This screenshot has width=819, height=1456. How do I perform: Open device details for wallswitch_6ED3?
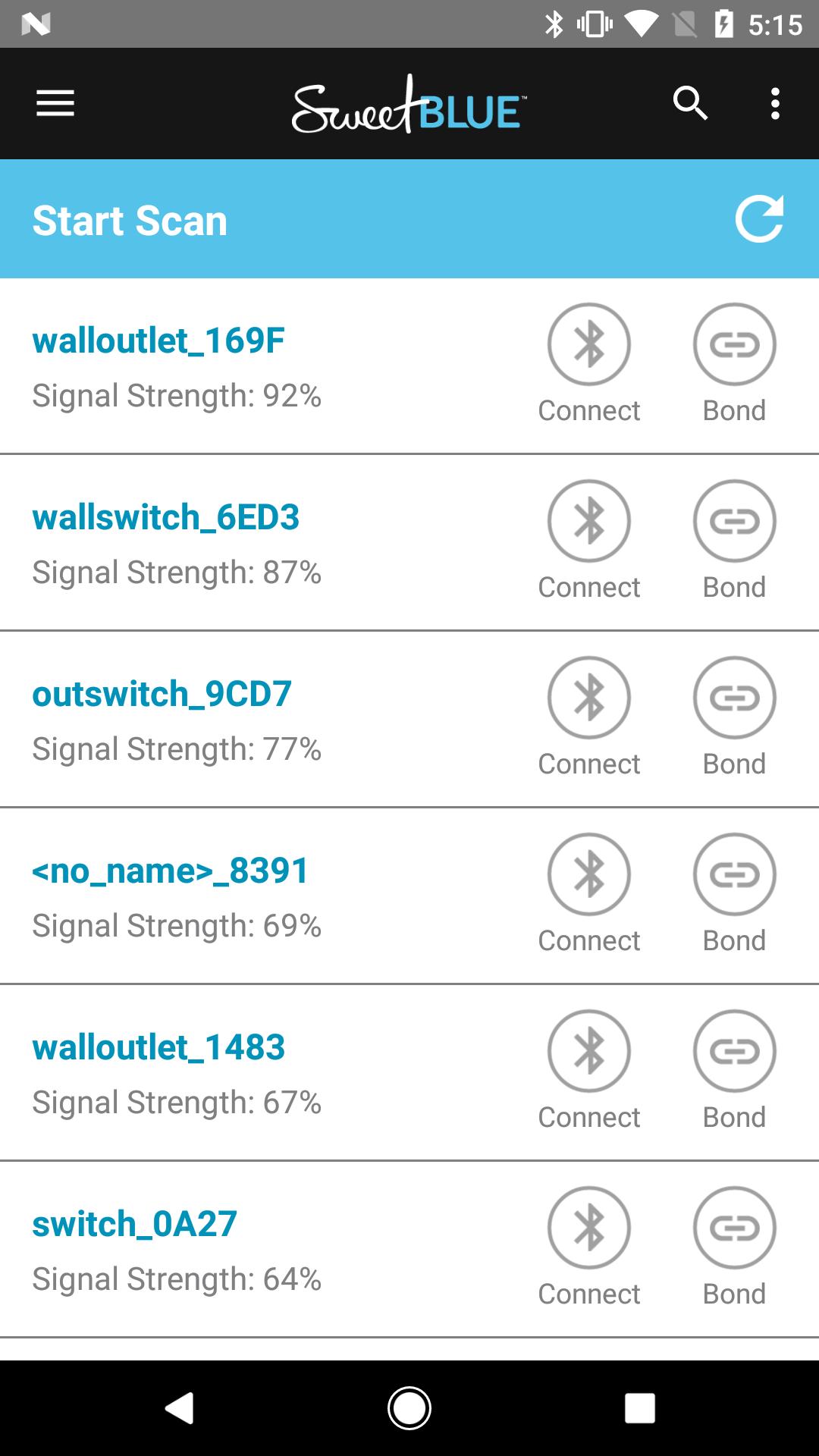click(x=166, y=518)
